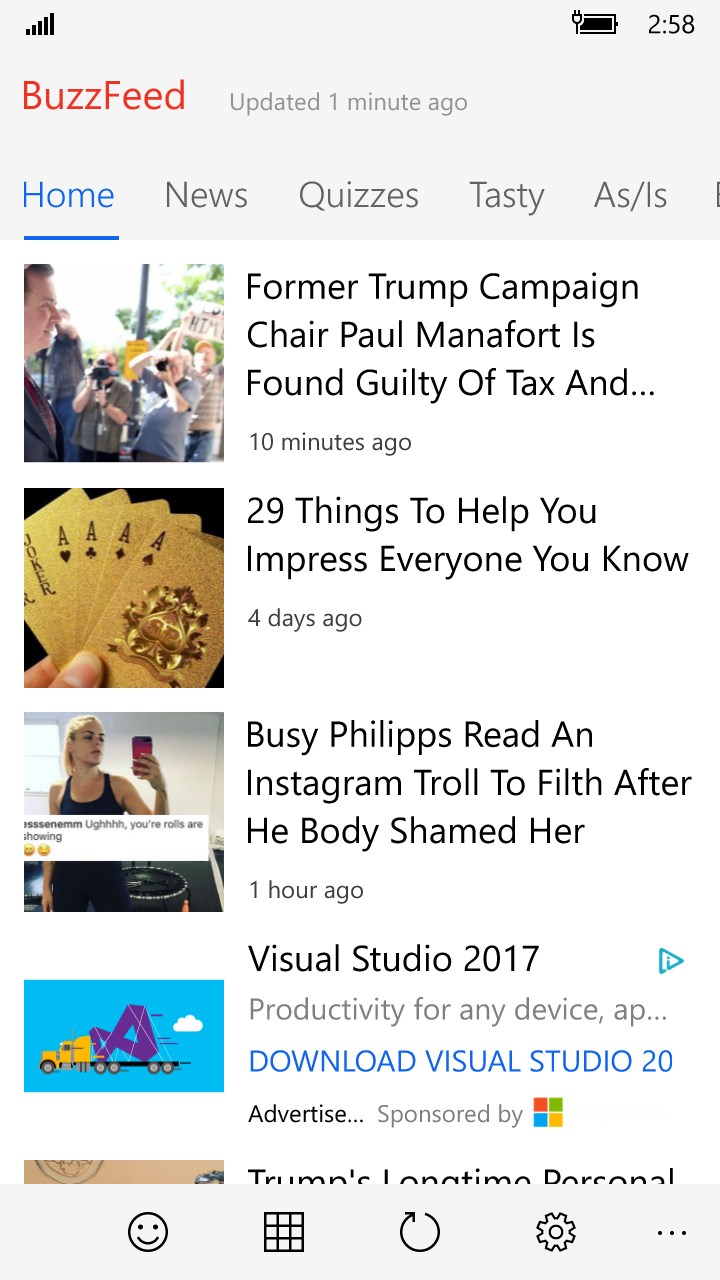The image size is (720, 1280).
Task: Go to the Home tab
Action: tap(68, 195)
